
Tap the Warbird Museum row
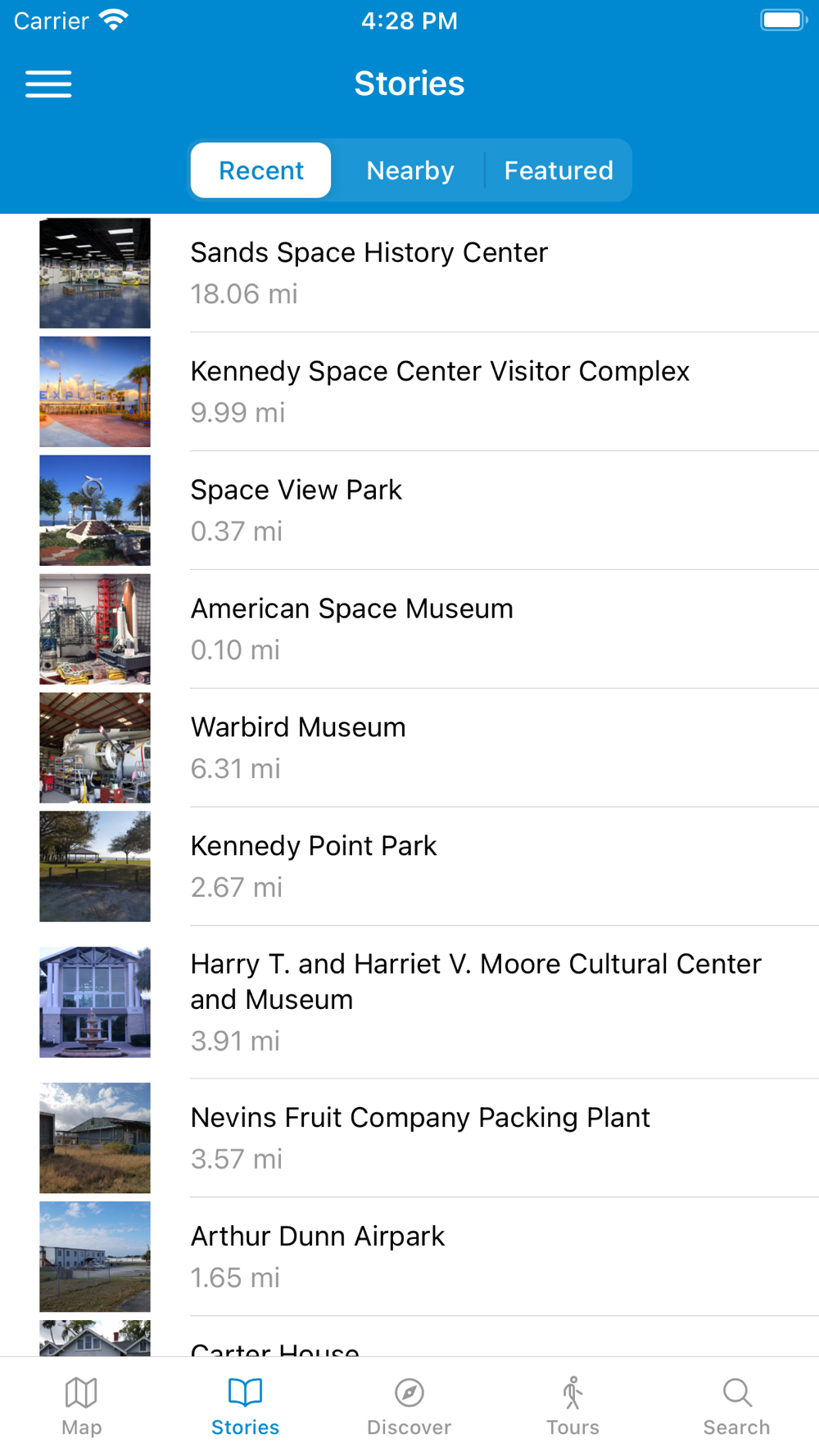tap(409, 748)
